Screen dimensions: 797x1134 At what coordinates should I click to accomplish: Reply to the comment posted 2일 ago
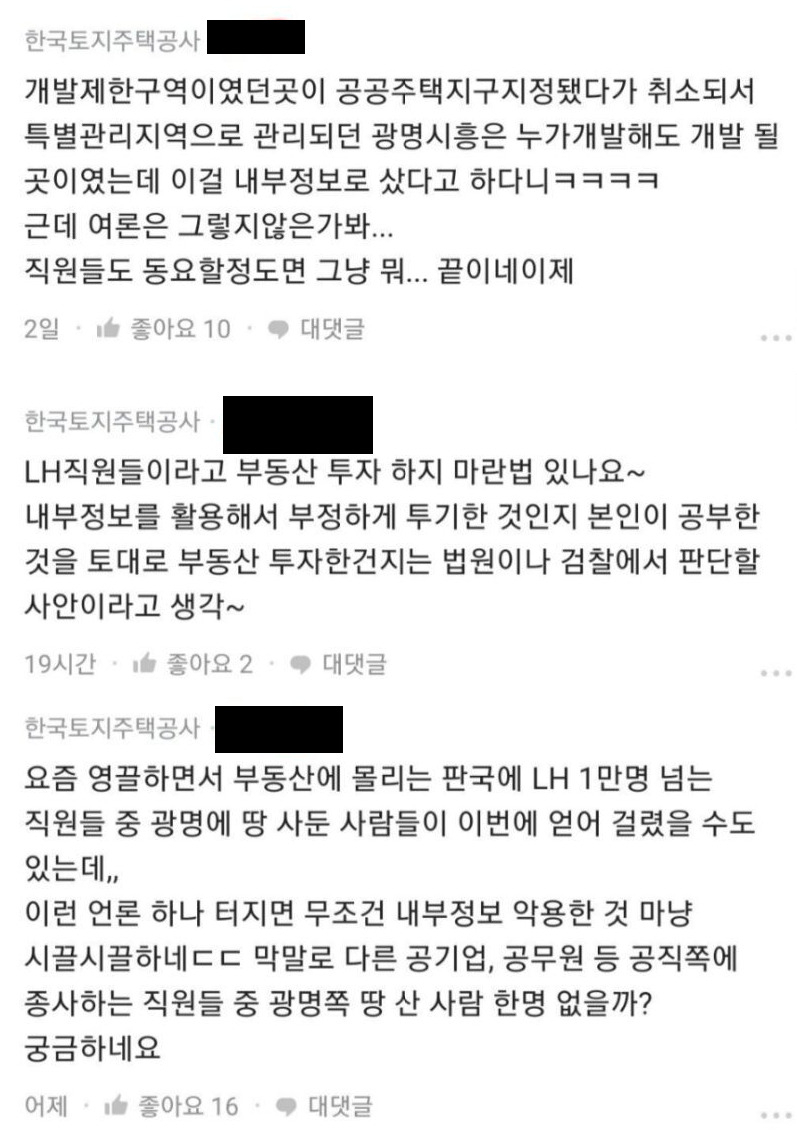316,329
